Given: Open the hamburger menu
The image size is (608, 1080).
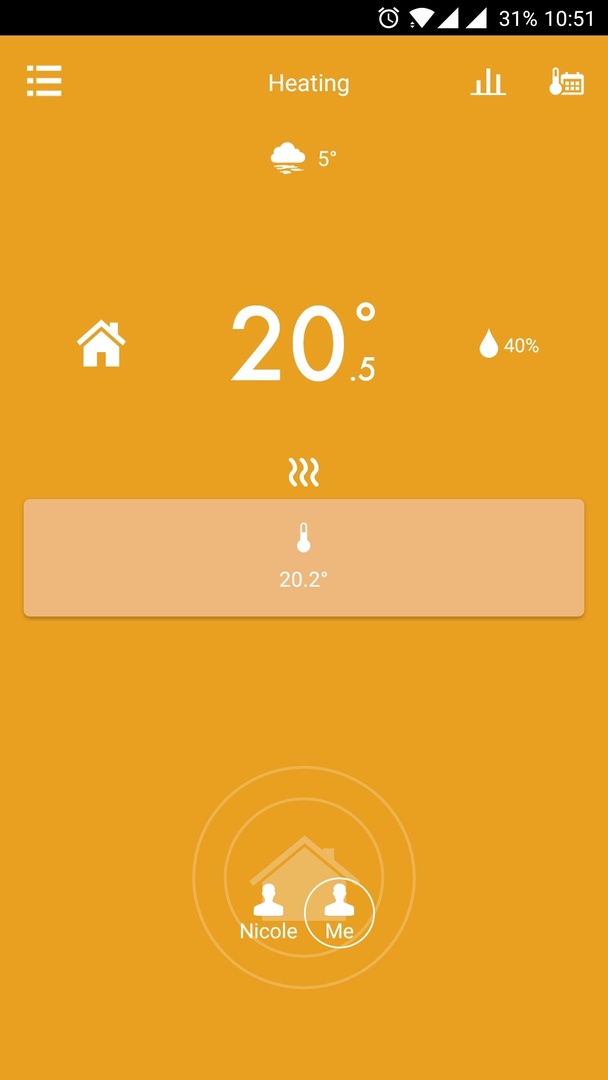Looking at the screenshot, I should pyautogui.click(x=44, y=81).
